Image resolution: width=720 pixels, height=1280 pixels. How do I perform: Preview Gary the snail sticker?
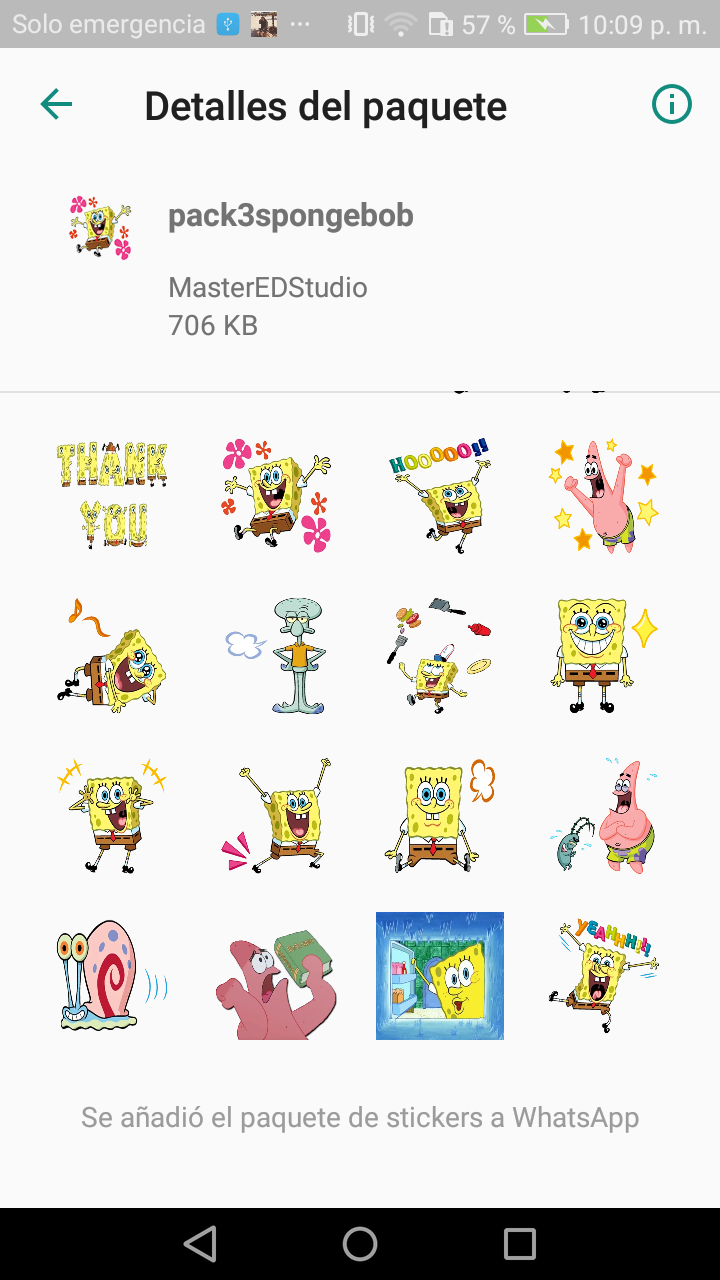(112, 976)
